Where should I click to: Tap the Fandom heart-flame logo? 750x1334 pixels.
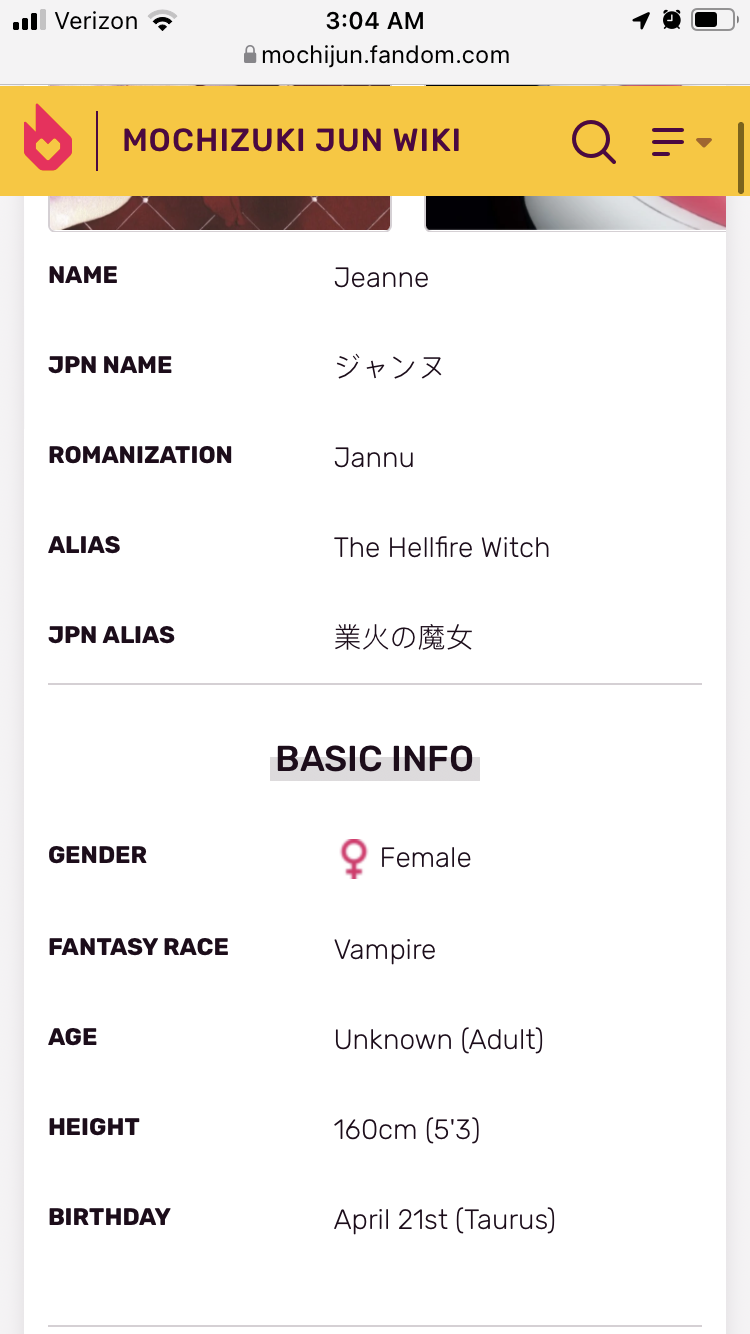point(48,138)
